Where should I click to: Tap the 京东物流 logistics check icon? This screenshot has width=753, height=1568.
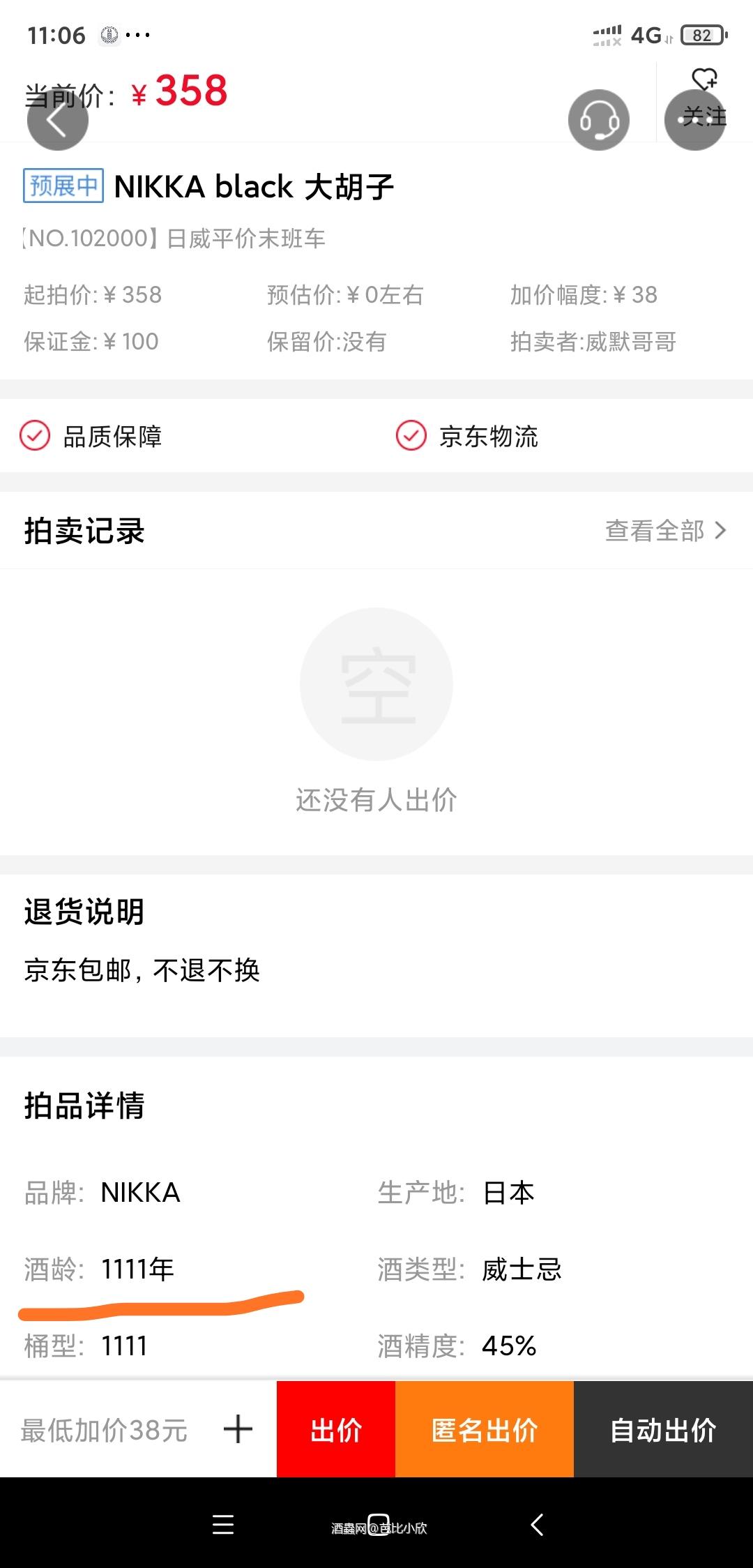pos(410,437)
